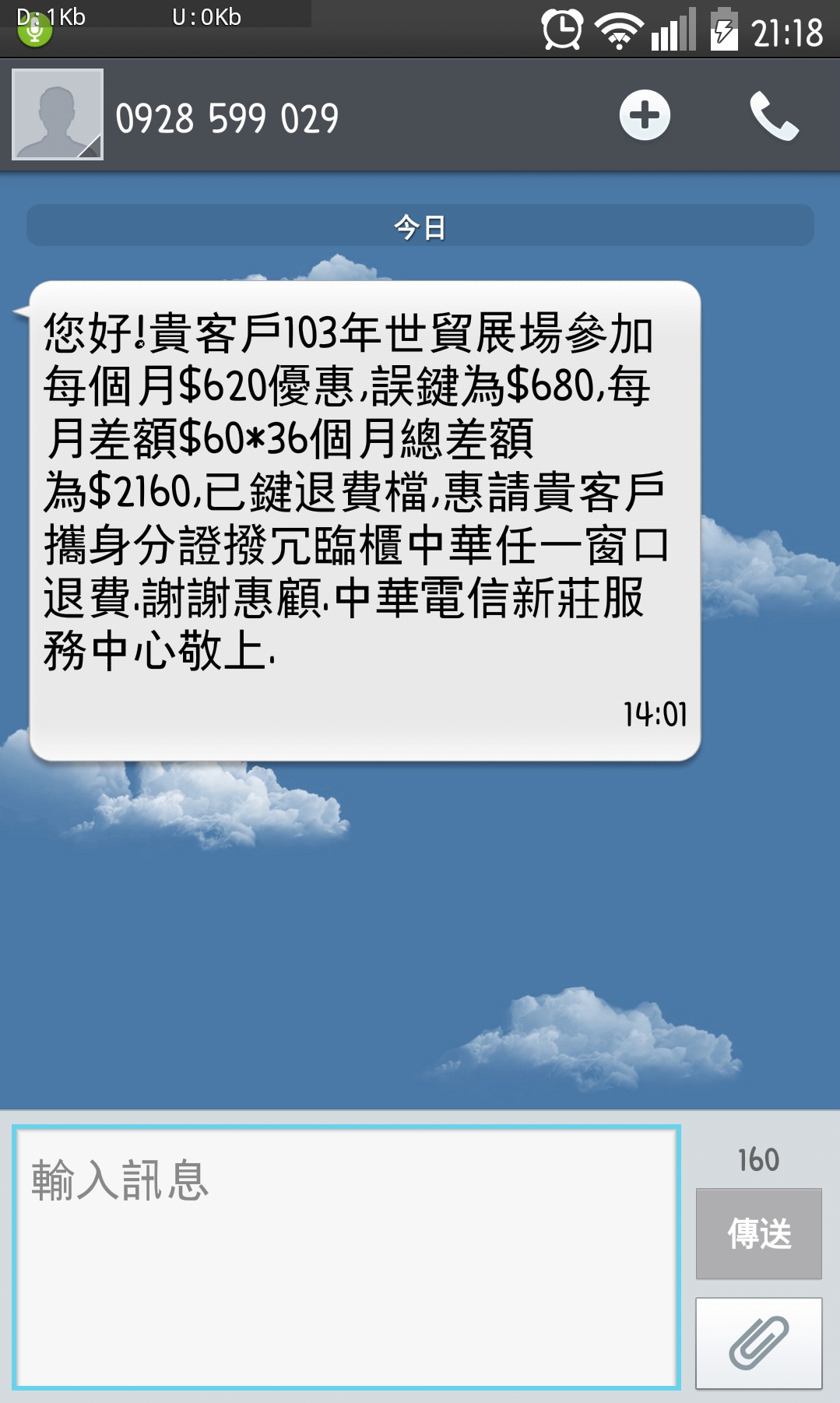Add this number with the plus icon
The image size is (840, 1403).
645,115
